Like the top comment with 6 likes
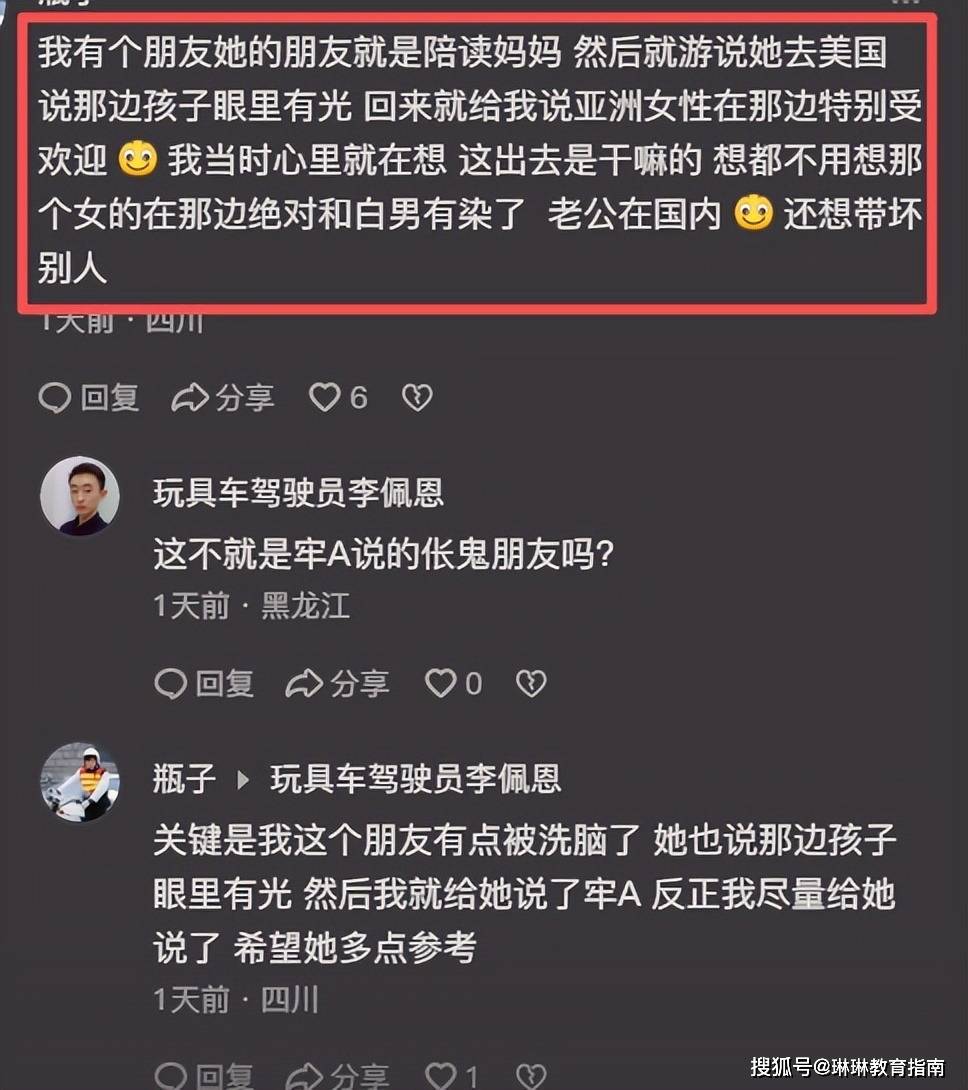 (326, 398)
